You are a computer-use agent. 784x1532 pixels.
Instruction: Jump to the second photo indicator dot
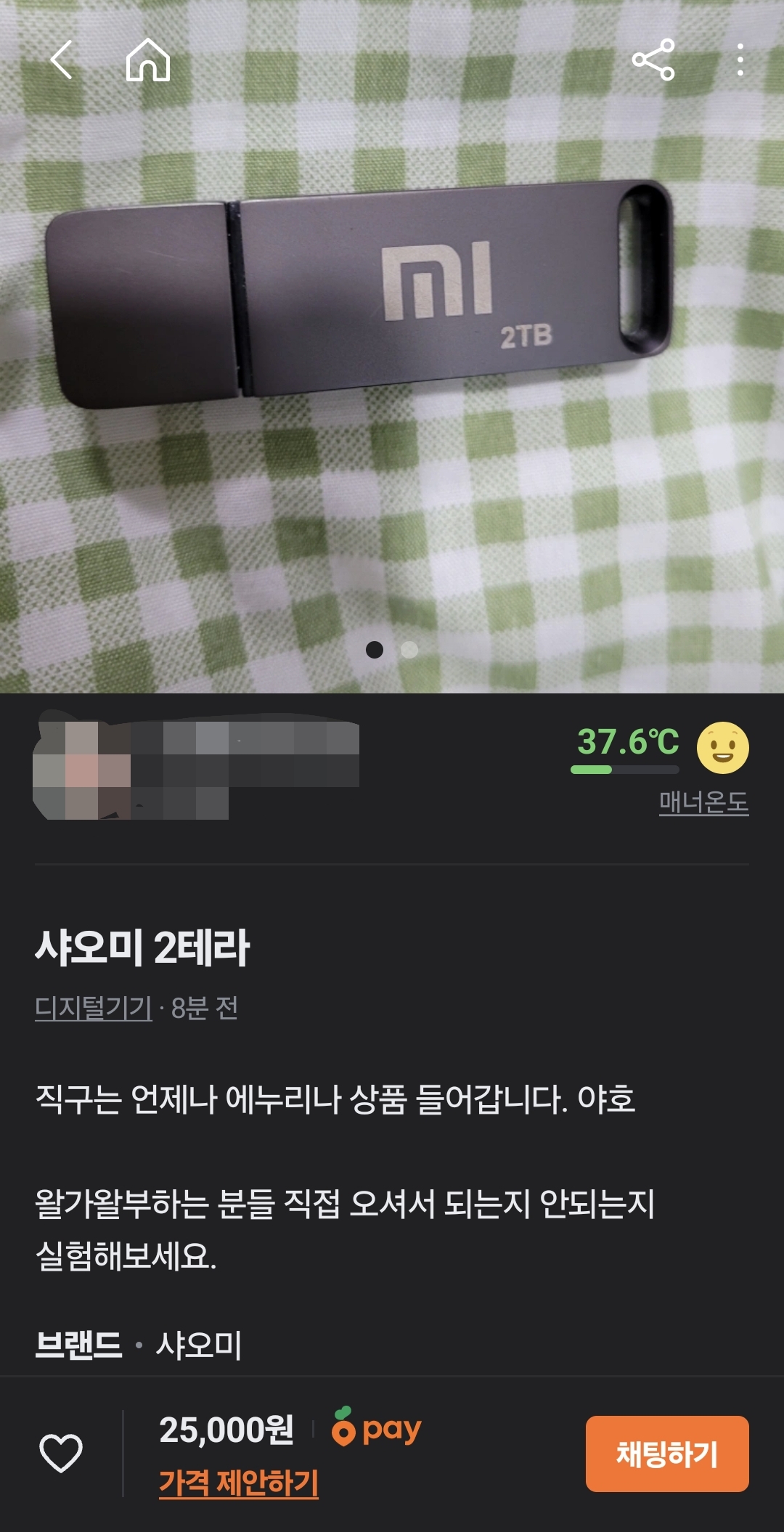(409, 650)
